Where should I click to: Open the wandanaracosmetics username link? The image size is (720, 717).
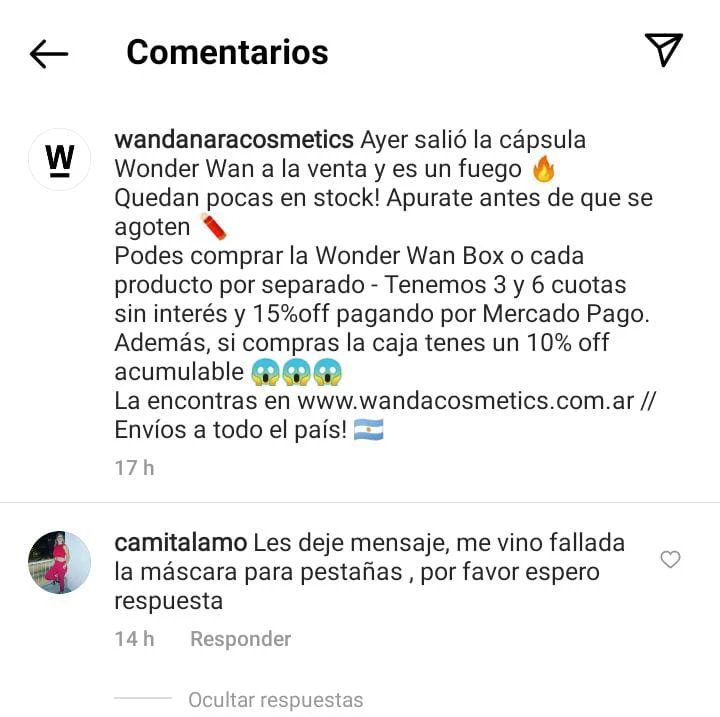[x=234, y=138]
